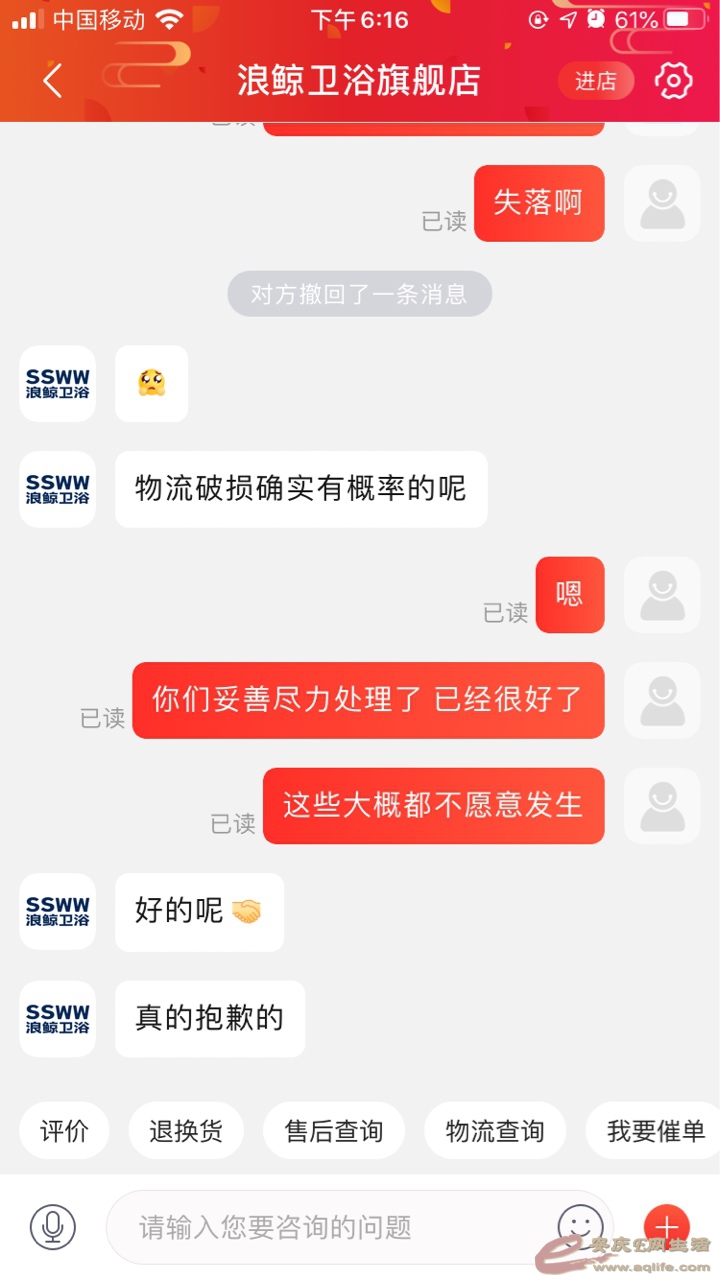The width and height of the screenshot is (720, 1280).
Task: Open more attachments with the plus button
Action: 667,1226
